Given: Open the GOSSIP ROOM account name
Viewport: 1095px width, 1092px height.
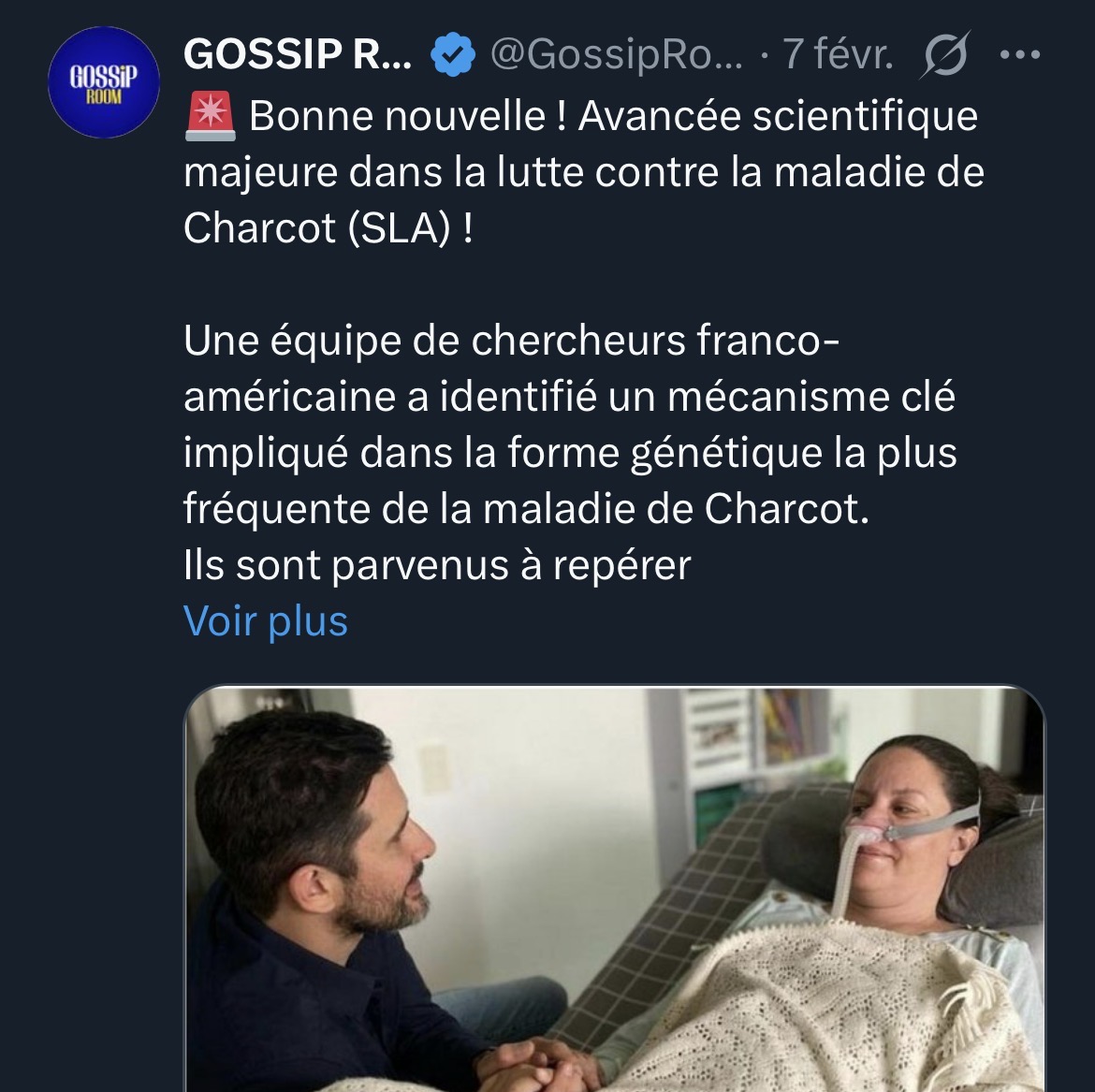Looking at the screenshot, I should click(x=297, y=55).
